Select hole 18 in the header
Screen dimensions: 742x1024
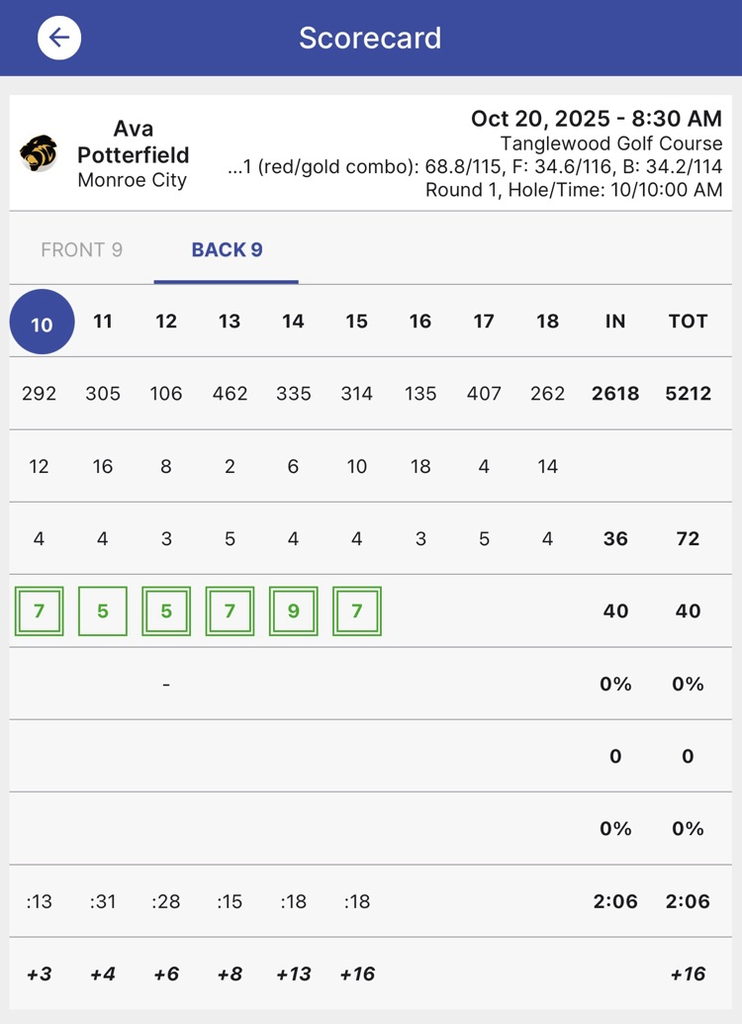click(x=547, y=321)
